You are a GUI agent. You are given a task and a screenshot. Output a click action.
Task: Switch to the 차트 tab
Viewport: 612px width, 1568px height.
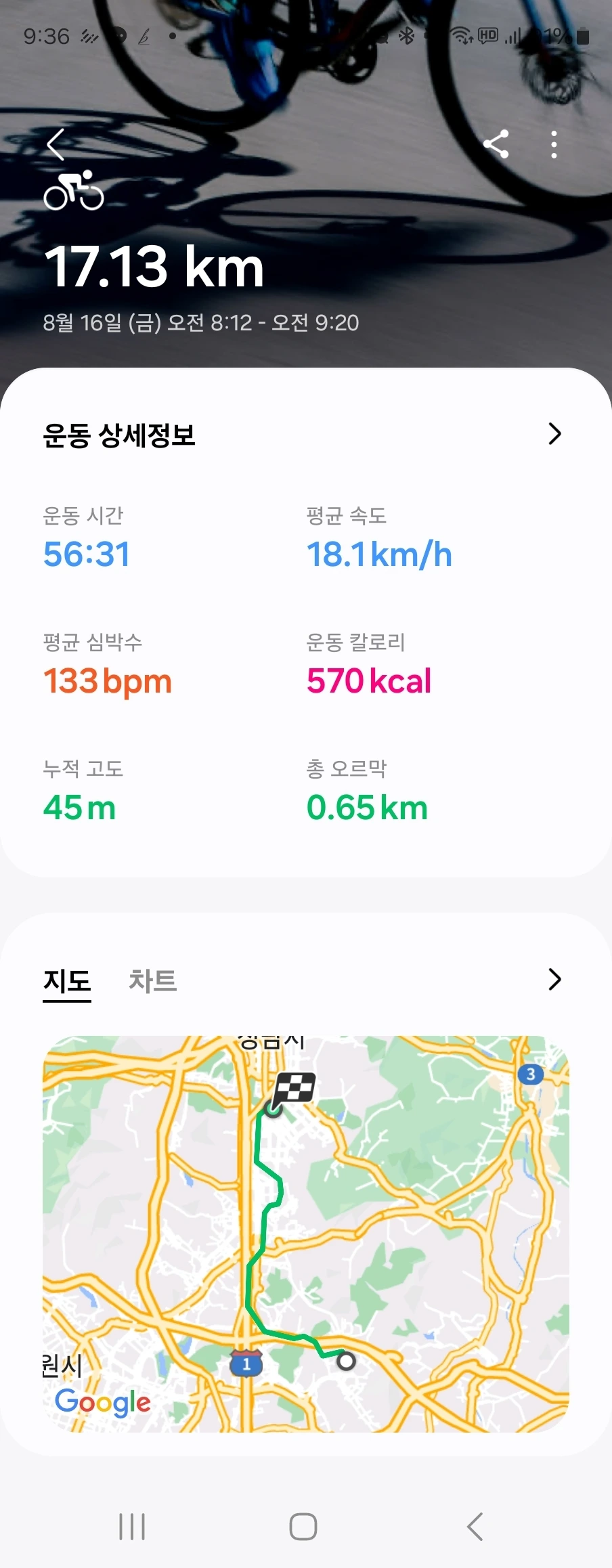pos(152,980)
